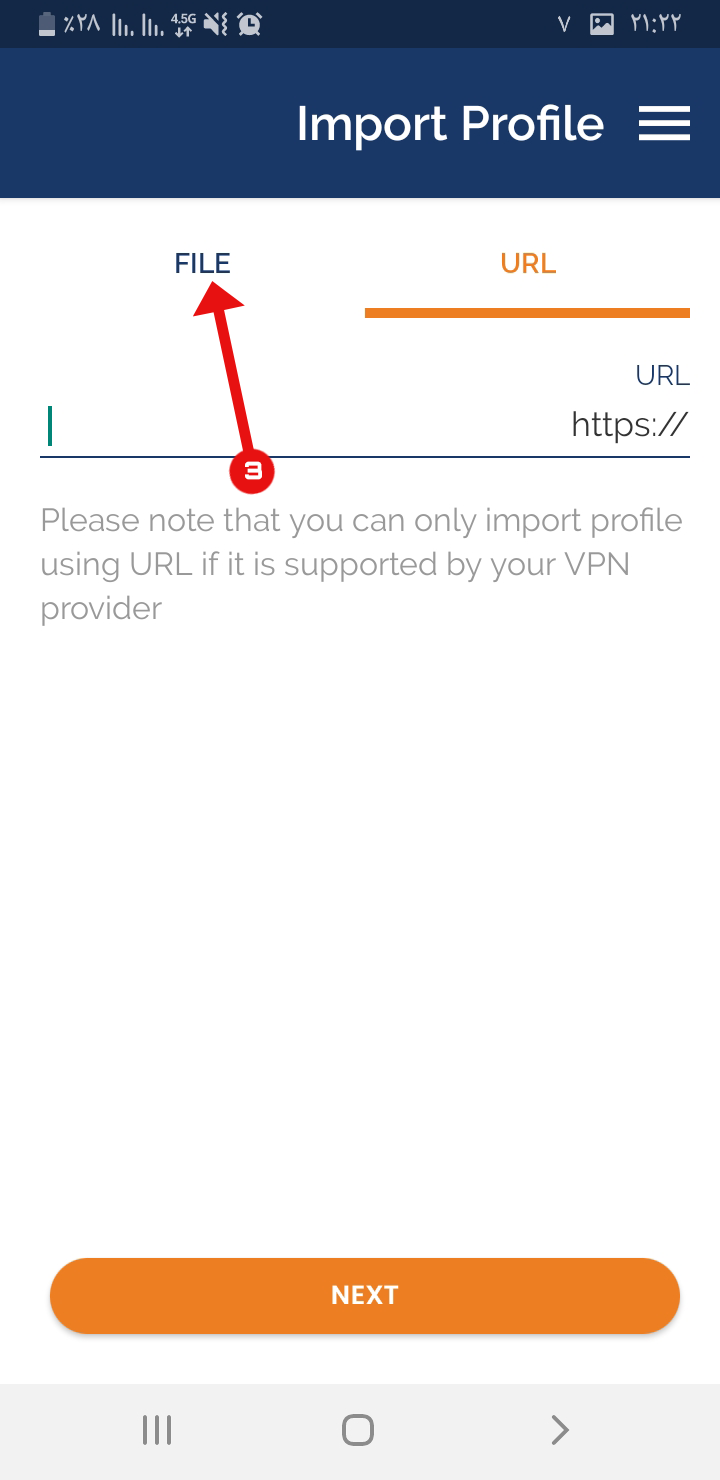Select the URL tab
The width and height of the screenshot is (720, 1480).
[528, 264]
